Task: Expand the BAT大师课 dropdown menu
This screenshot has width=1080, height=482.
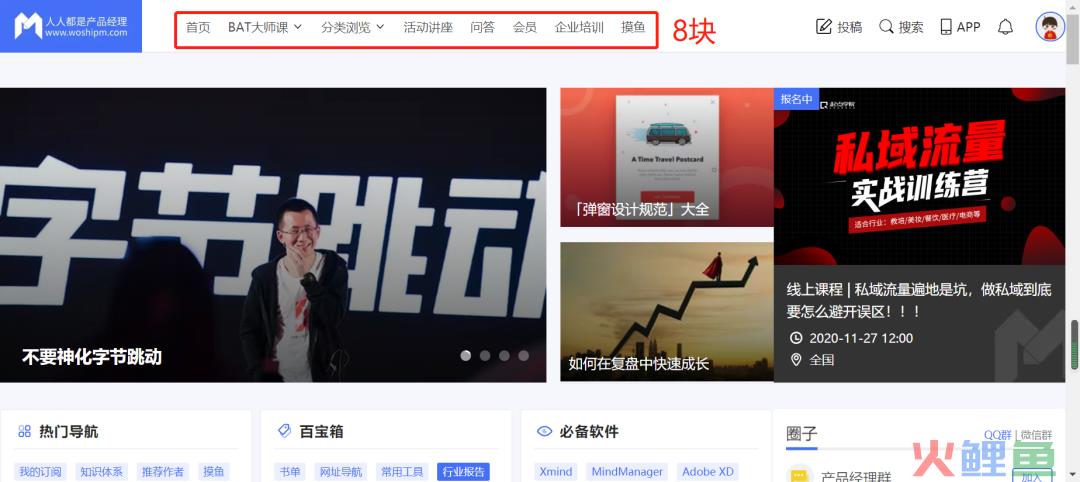Action: [264, 27]
